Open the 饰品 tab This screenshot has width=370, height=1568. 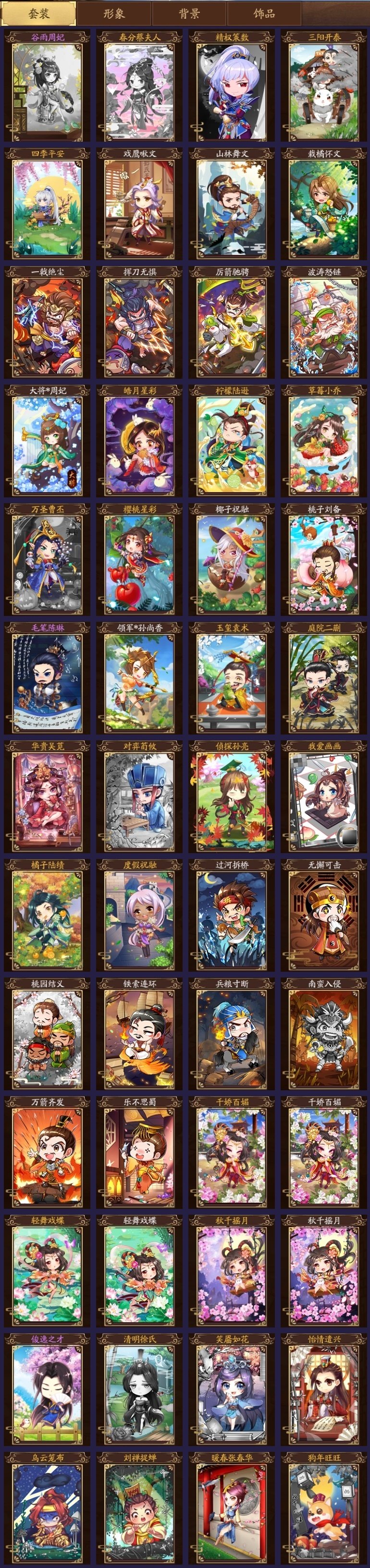(264, 13)
